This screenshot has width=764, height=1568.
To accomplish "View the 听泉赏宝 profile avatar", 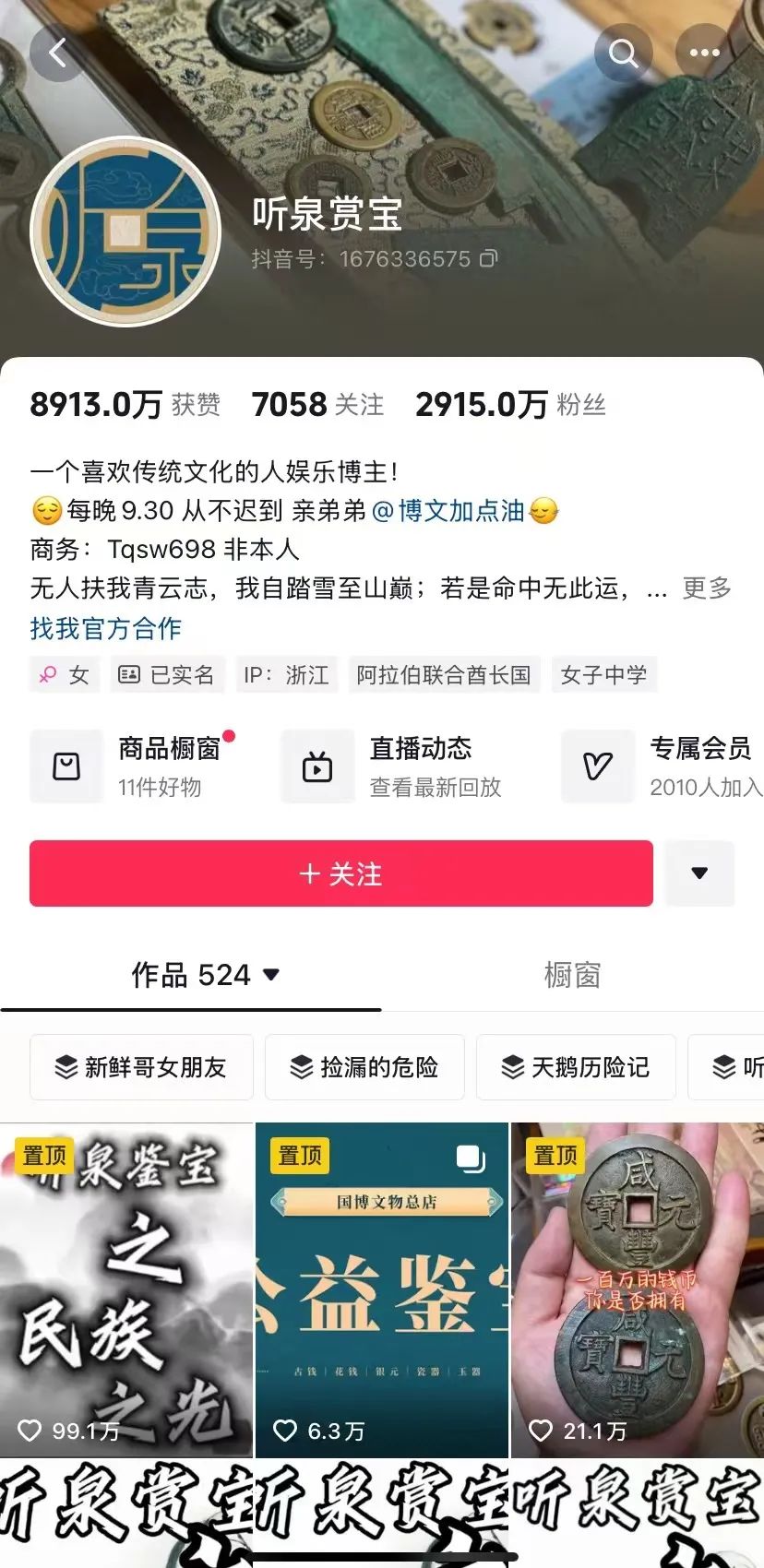I will tap(126, 232).
